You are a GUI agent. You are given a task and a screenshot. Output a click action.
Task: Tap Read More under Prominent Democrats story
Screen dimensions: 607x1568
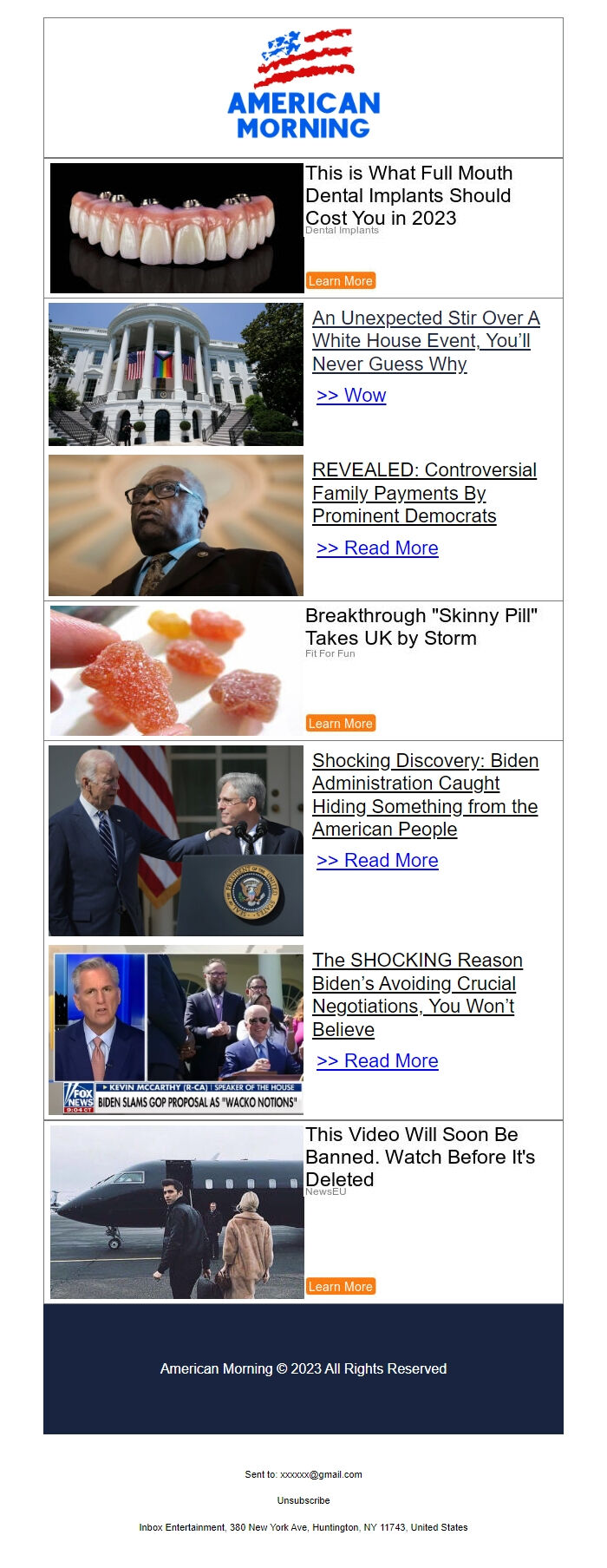(377, 548)
